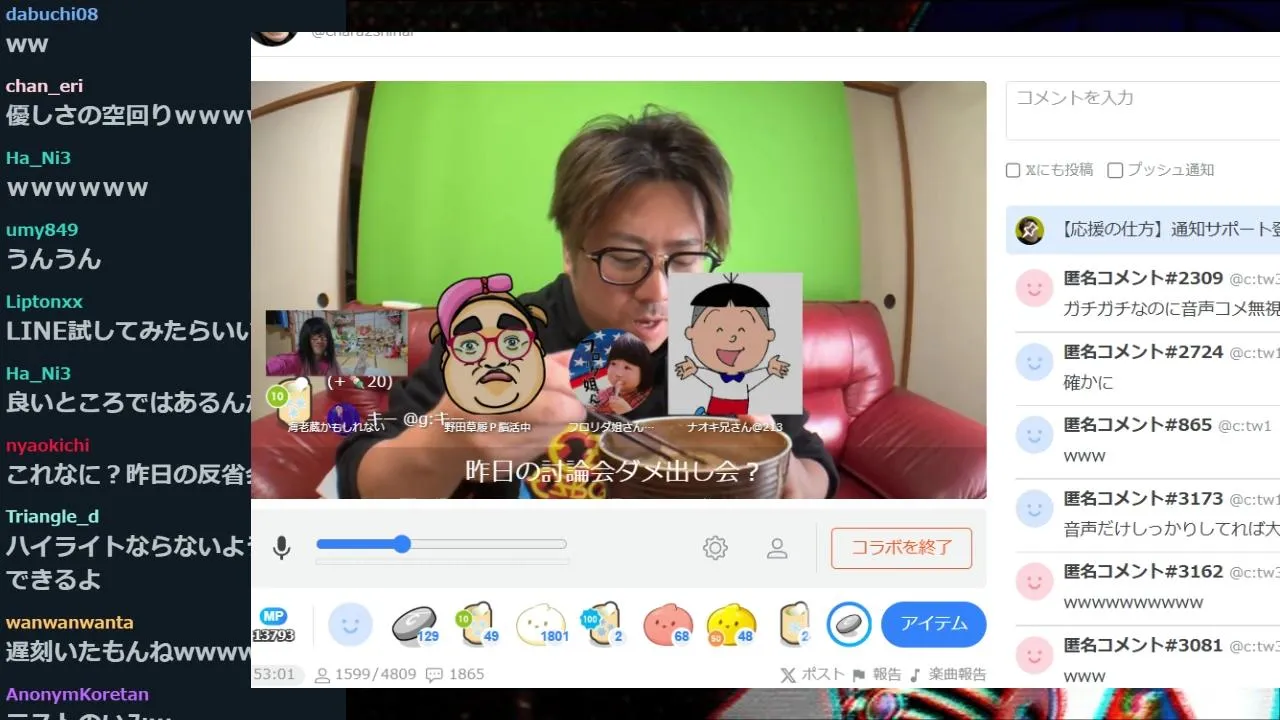Send the white blob item with 1801
This screenshot has height=720, width=1280.
tap(540, 625)
